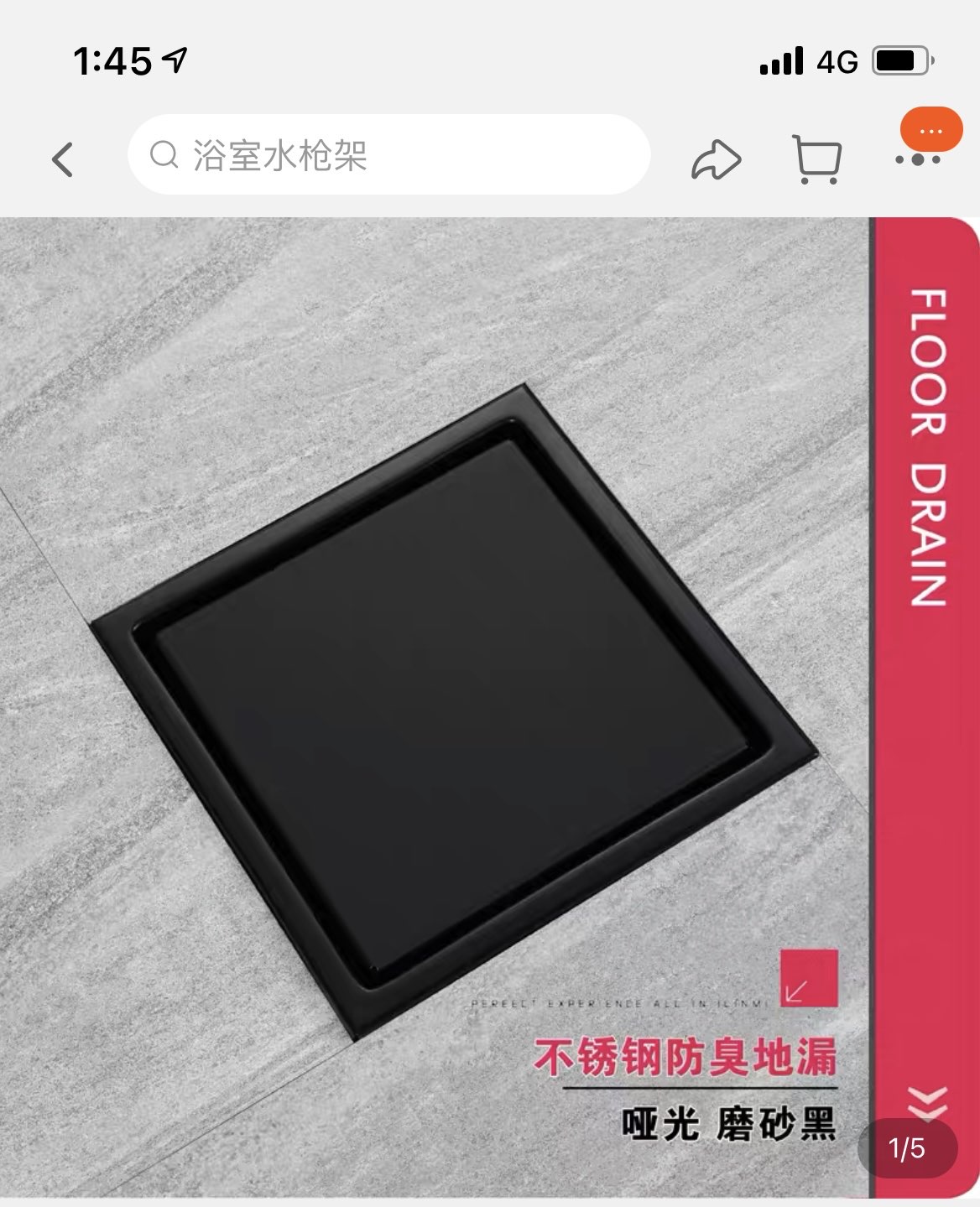This screenshot has height=1207, width=980.
Task: Open the shopping cart
Action: [x=816, y=159]
